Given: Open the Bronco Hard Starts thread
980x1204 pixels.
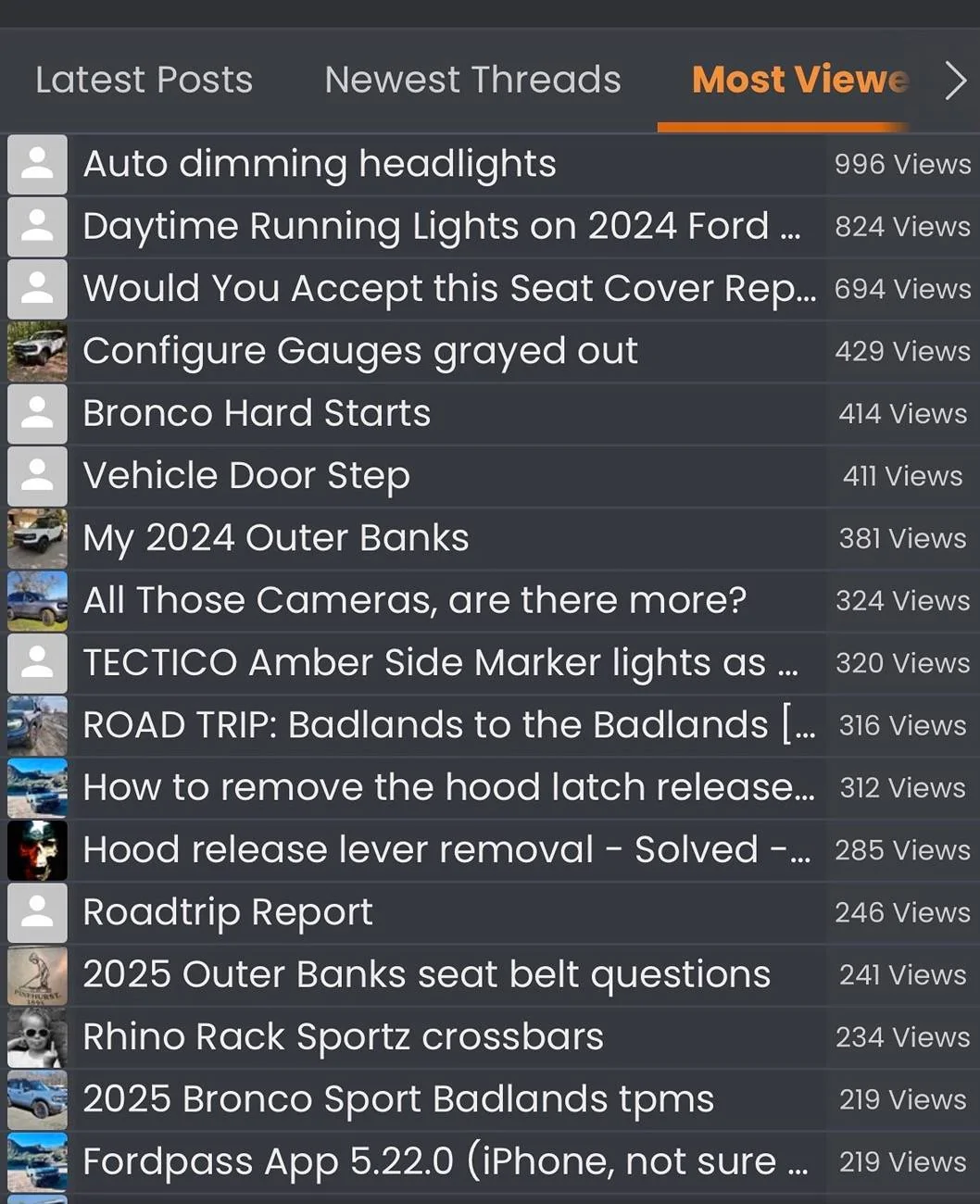Looking at the screenshot, I should pos(257,413).
